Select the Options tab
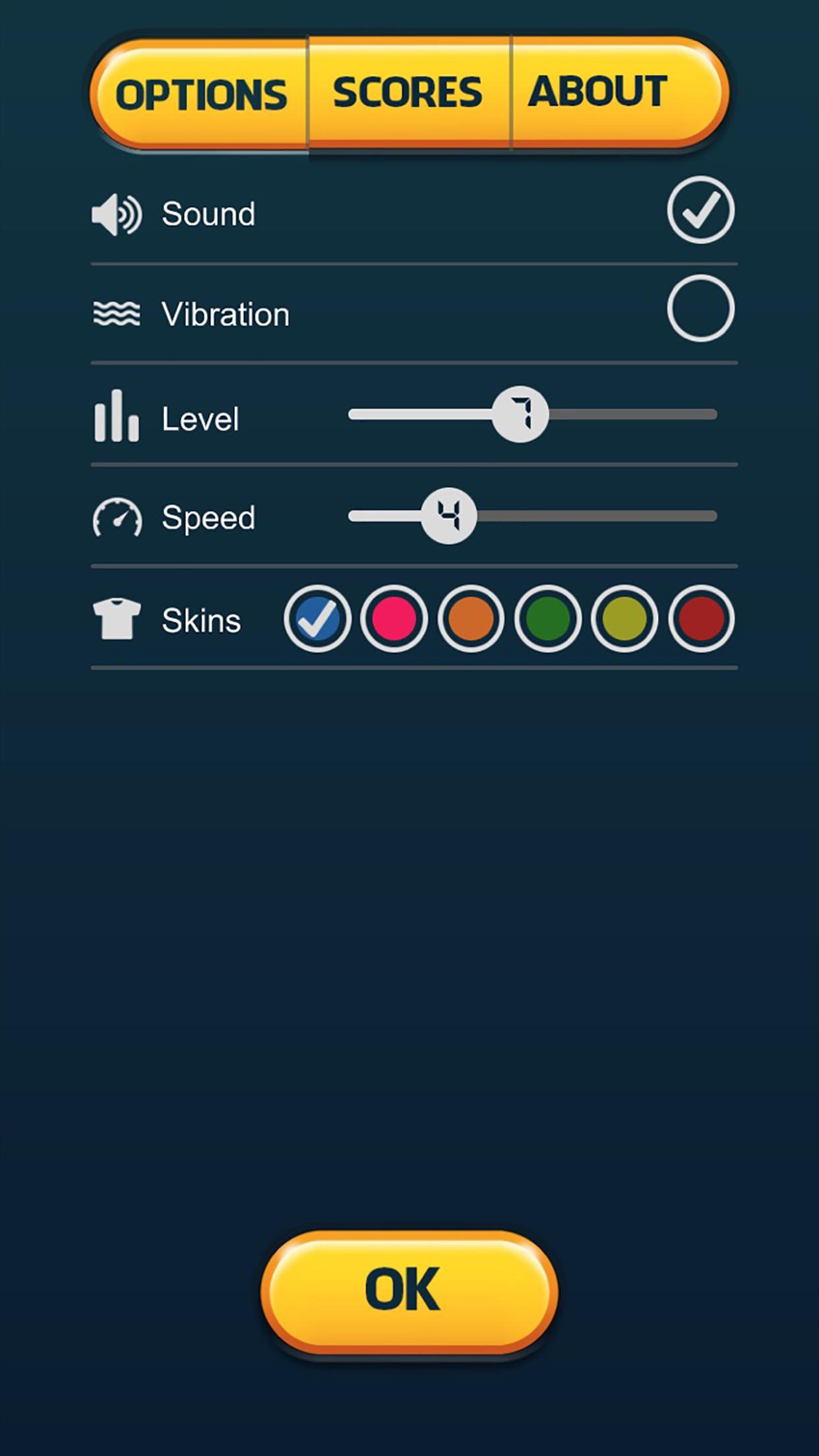The height and width of the screenshot is (1456, 819). [199, 94]
